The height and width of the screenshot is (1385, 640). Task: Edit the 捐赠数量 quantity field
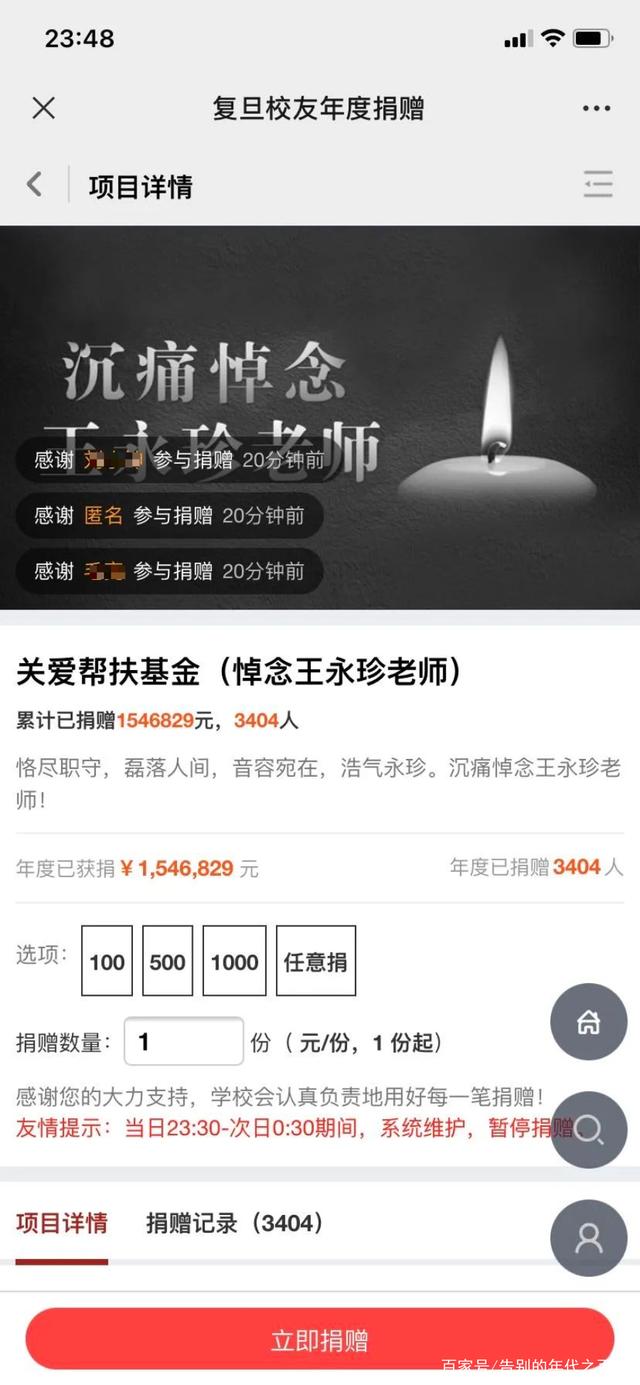184,1042
